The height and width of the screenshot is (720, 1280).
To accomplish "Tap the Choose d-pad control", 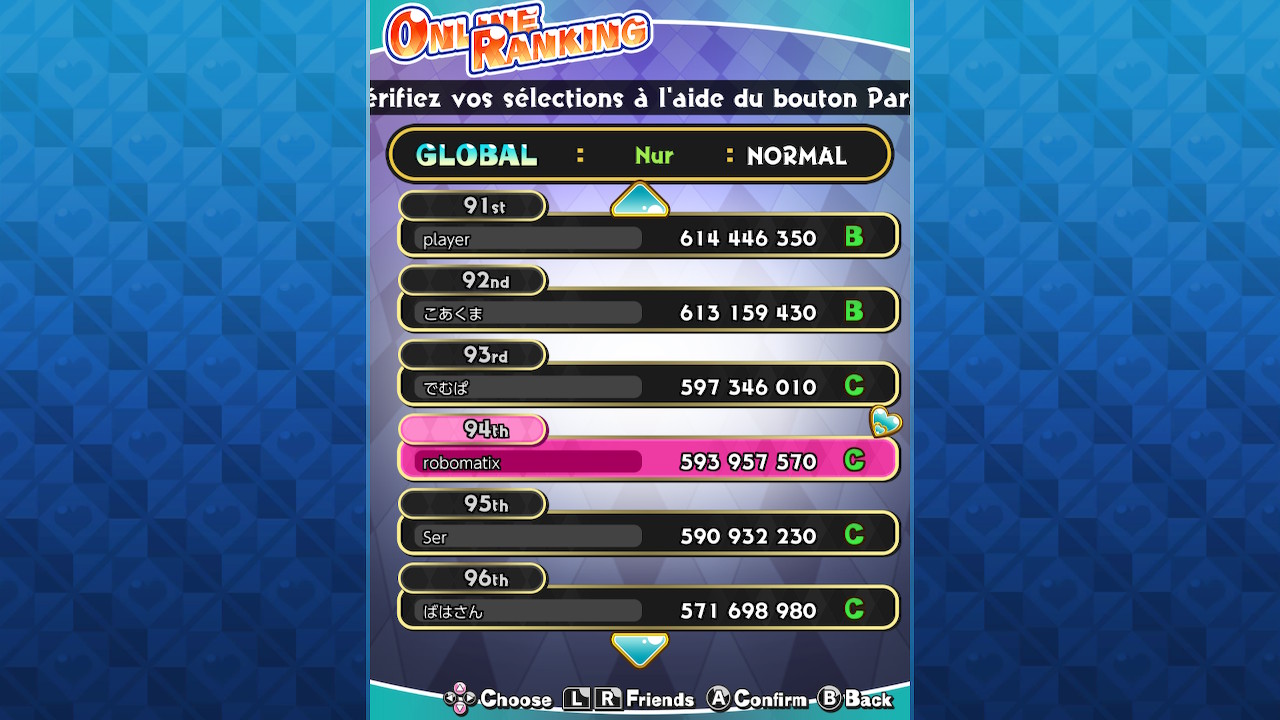I will click(497, 699).
